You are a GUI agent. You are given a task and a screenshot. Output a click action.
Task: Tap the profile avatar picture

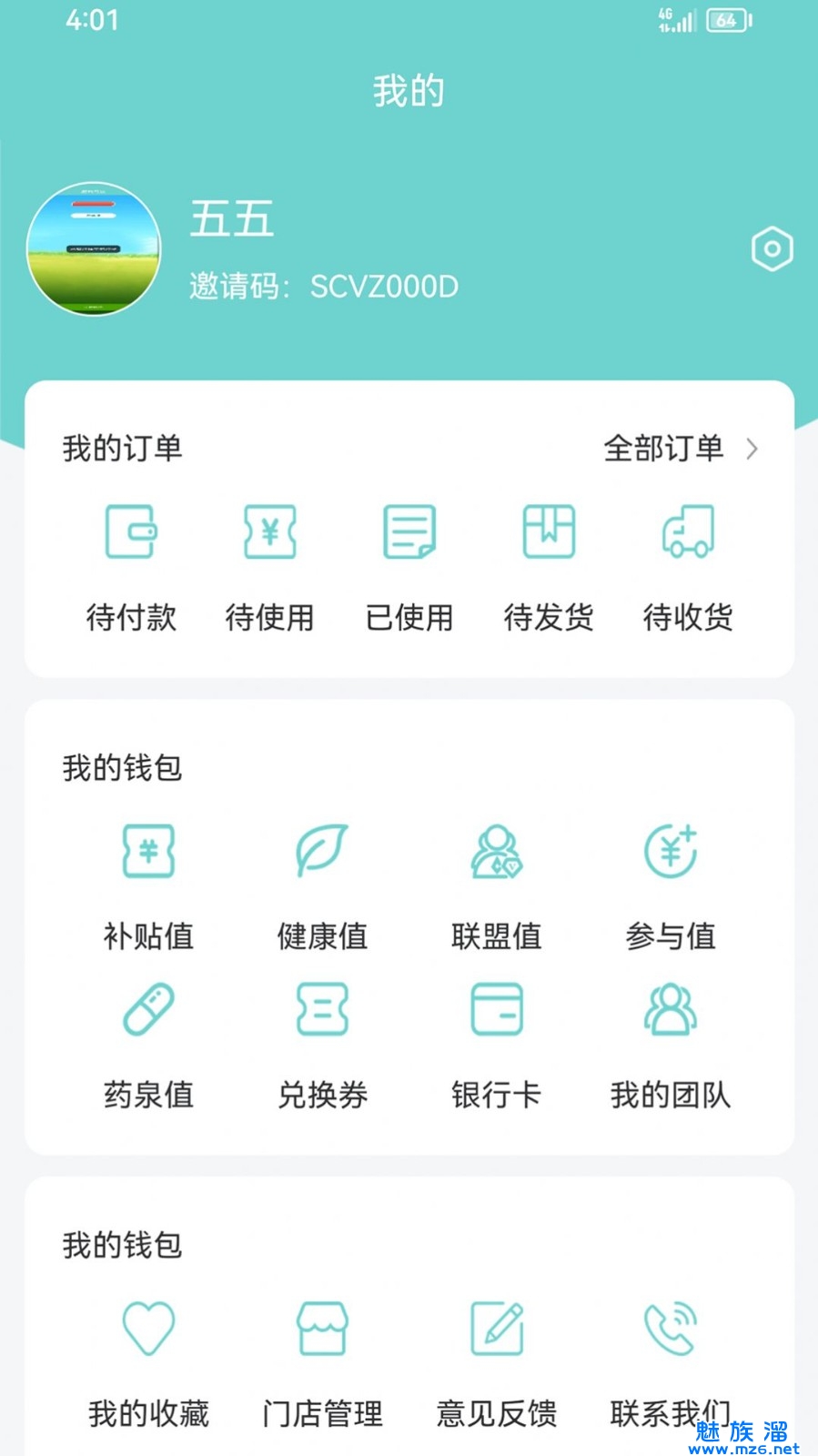[94, 249]
